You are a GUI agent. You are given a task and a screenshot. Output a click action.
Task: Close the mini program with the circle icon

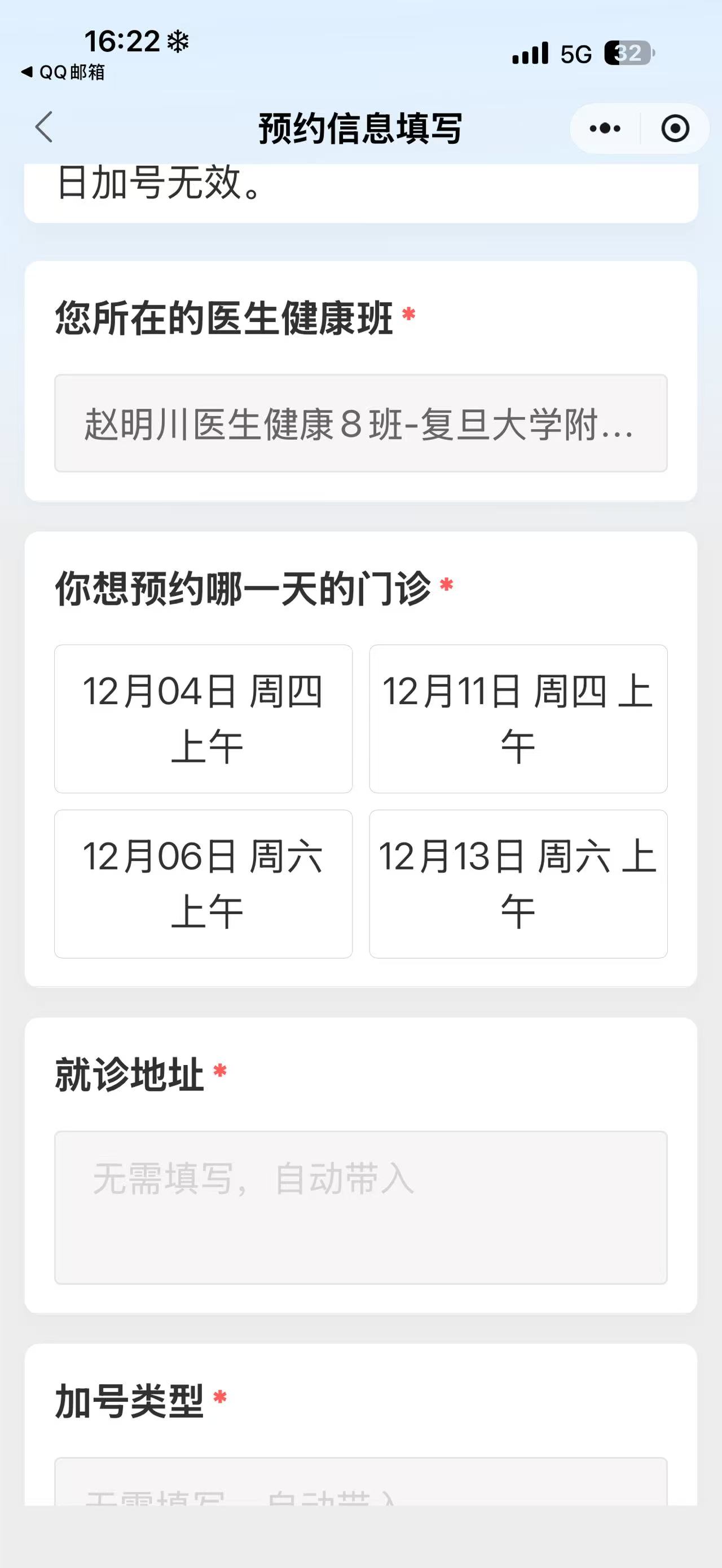[x=675, y=129]
